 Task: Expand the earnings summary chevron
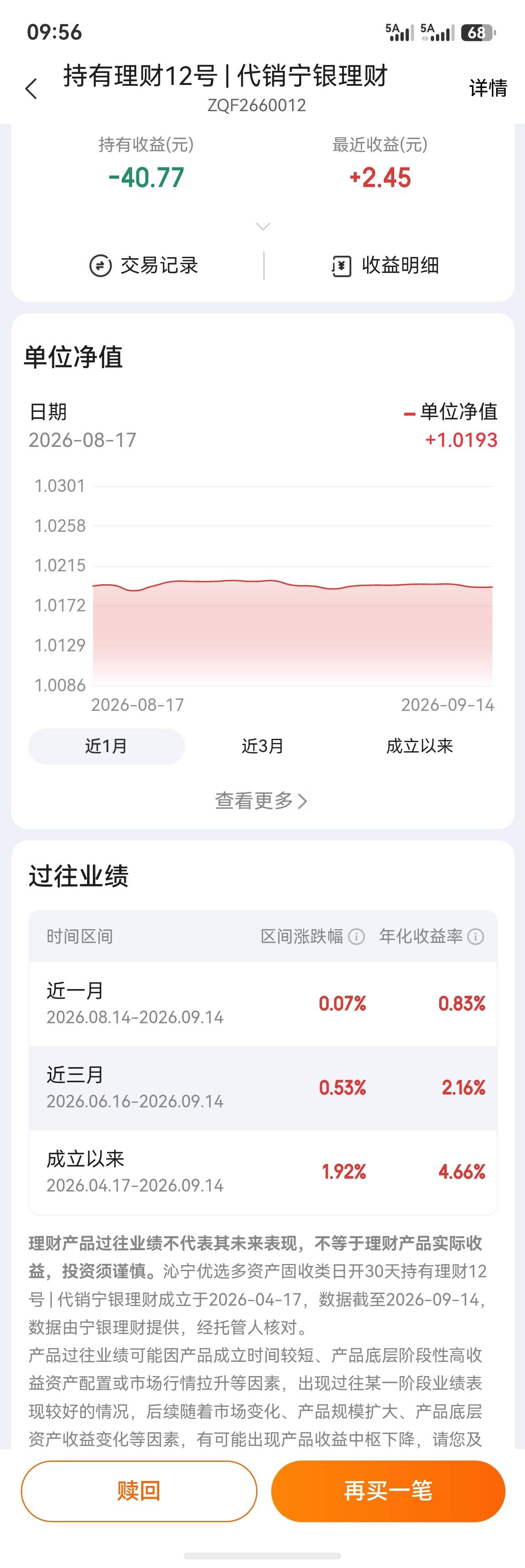point(263,227)
